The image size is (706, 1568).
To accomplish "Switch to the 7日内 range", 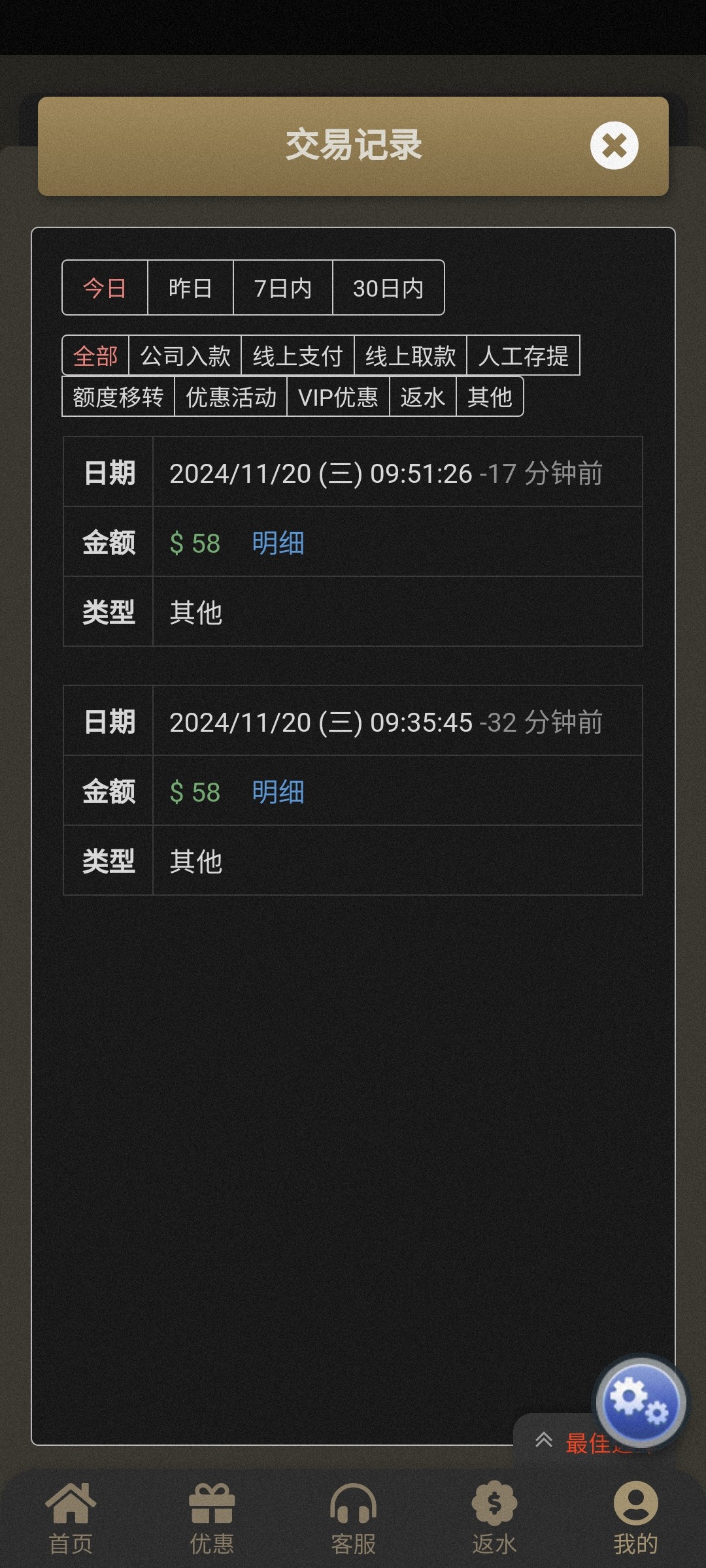I will click(x=282, y=288).
